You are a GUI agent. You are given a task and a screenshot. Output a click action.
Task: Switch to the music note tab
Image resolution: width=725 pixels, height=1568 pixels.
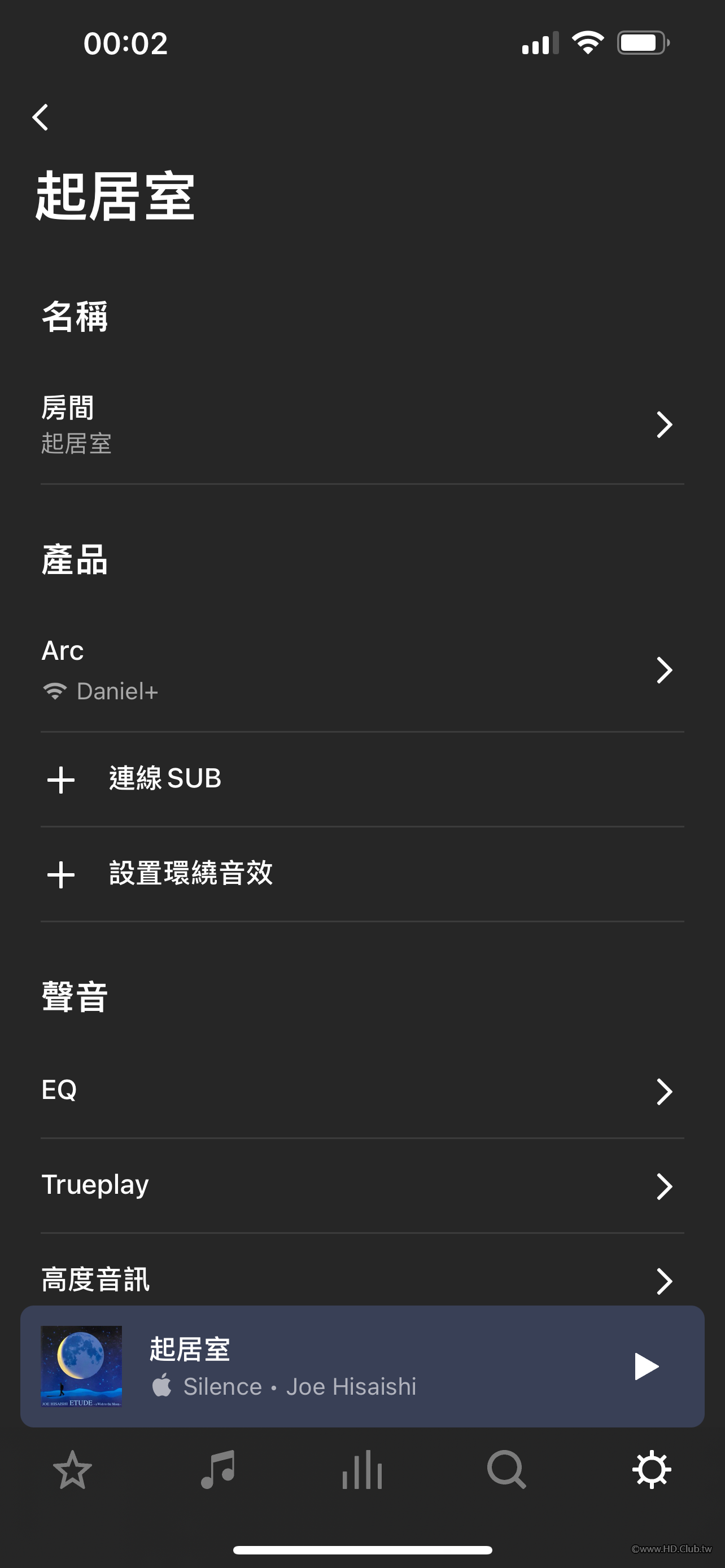(x=217, y=1470)
